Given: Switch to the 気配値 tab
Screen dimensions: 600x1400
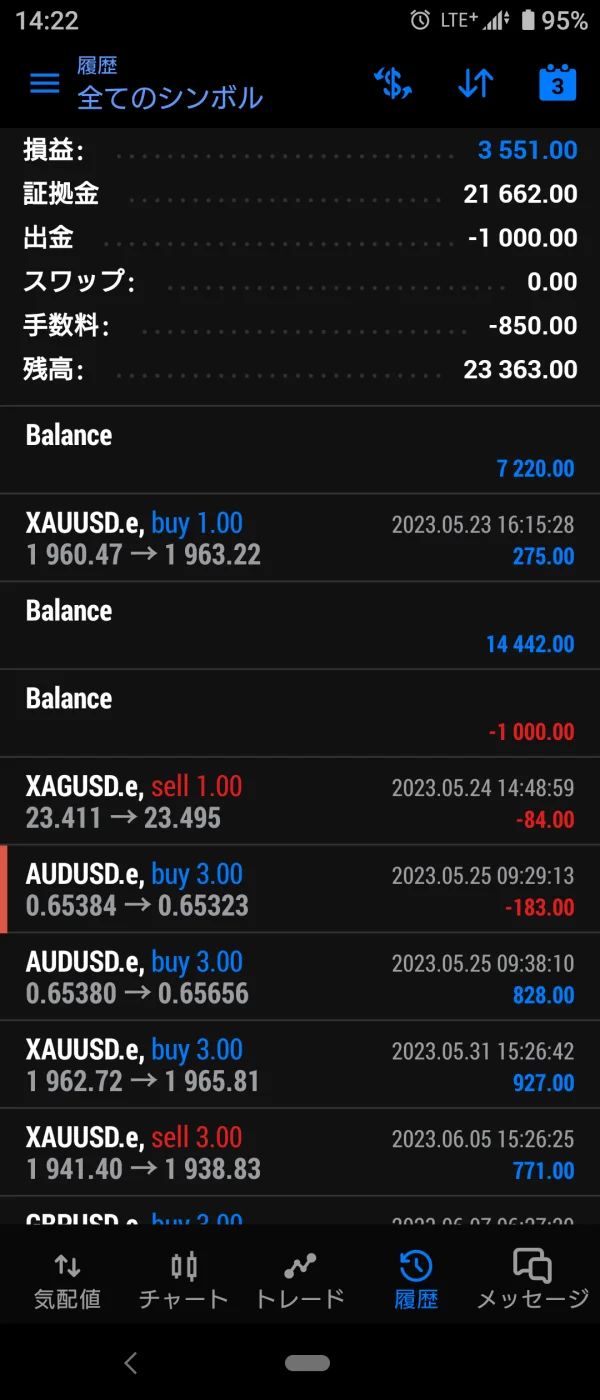Looking at the screenshot, I should (x=67, y=1281).
